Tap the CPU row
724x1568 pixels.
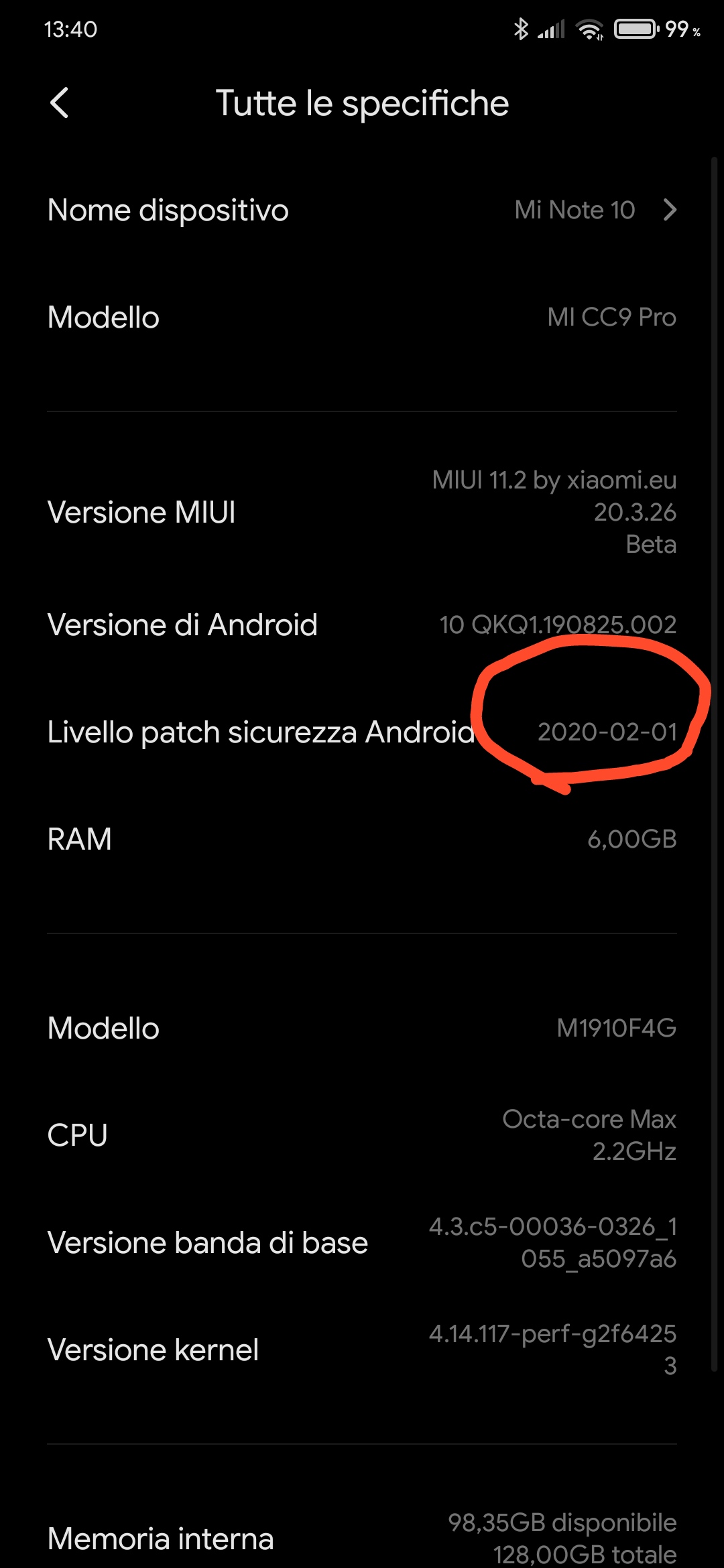click(362, 1135)
